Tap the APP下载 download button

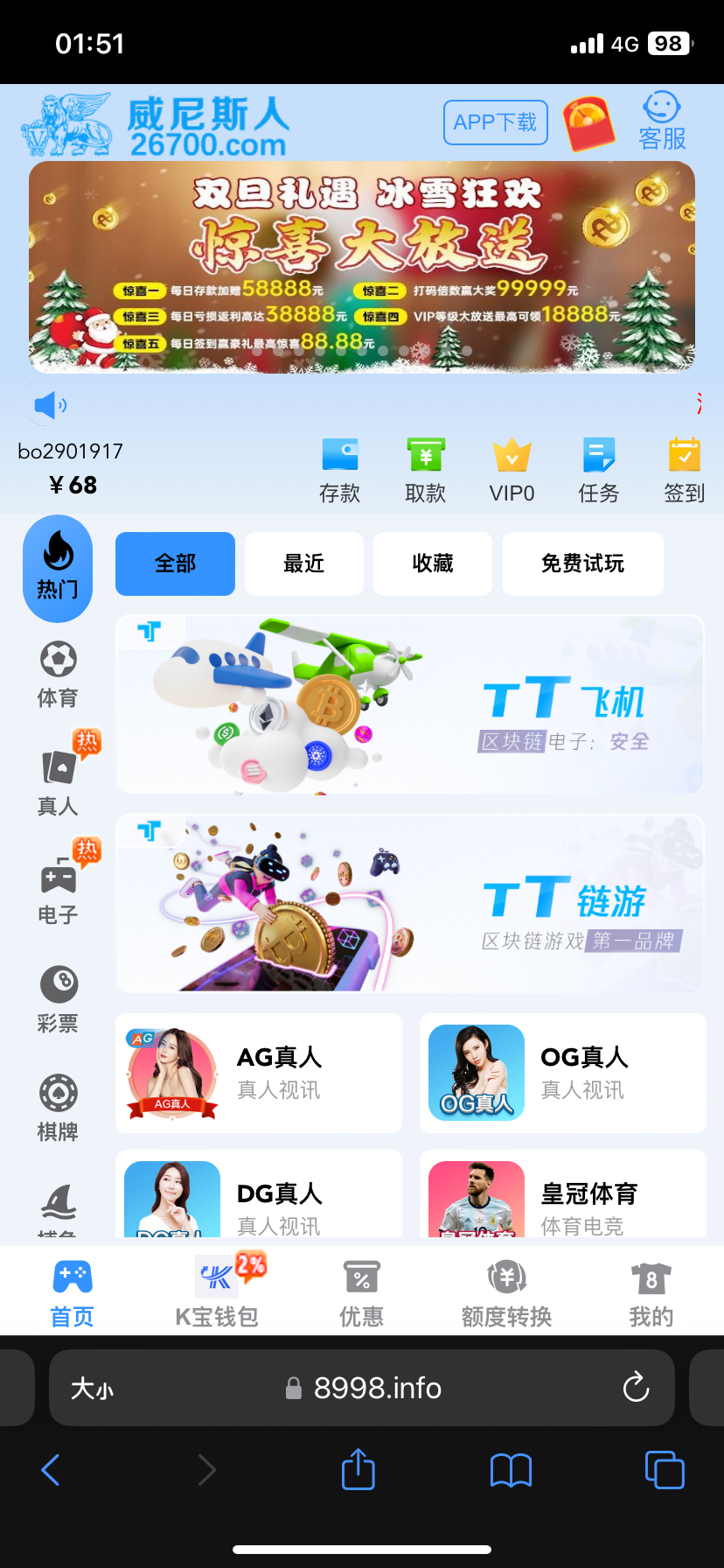coord(495,122)
